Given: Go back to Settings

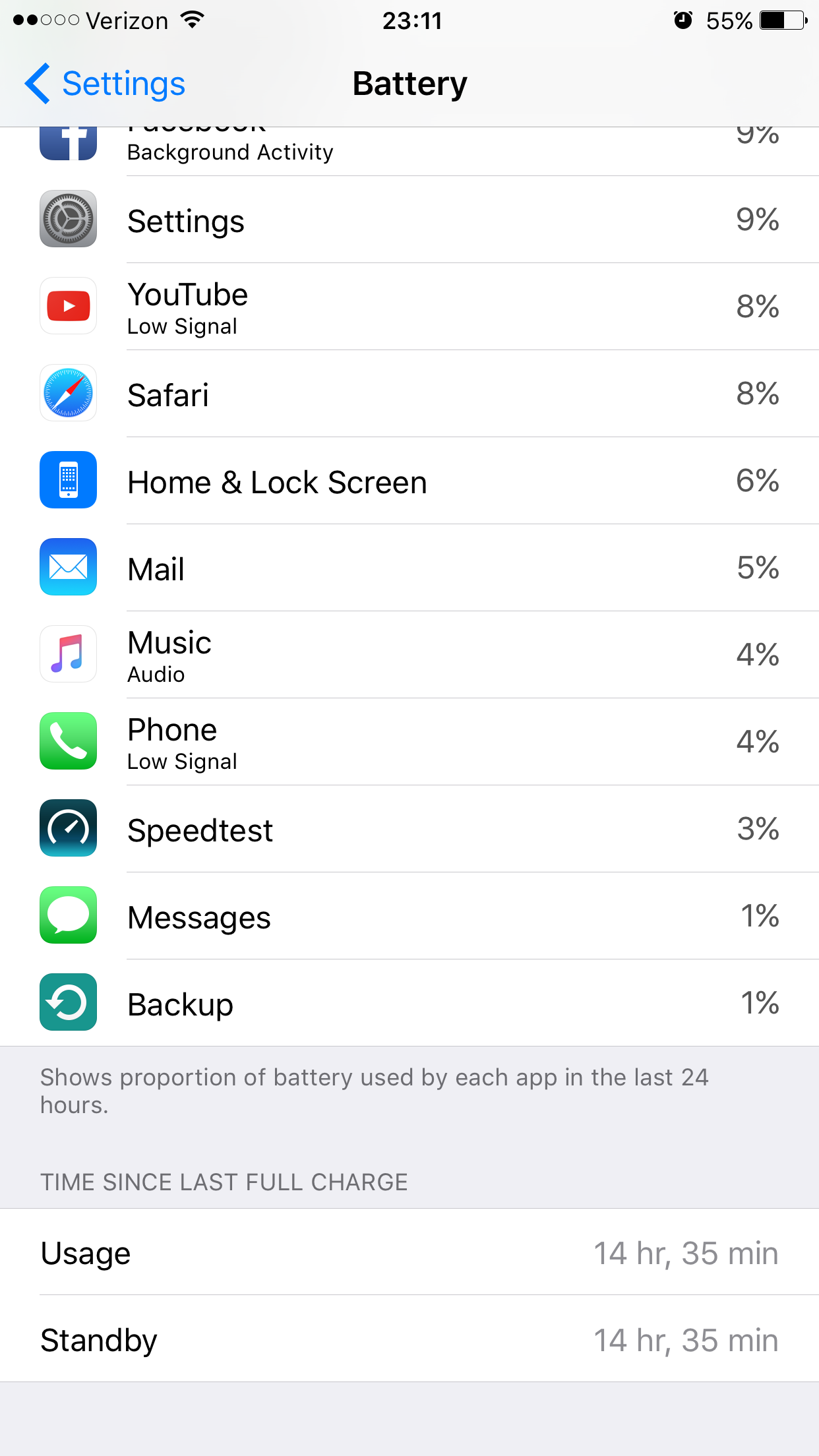Looking at the screenshot, I should pyautogui.click(x=106, y=84).
